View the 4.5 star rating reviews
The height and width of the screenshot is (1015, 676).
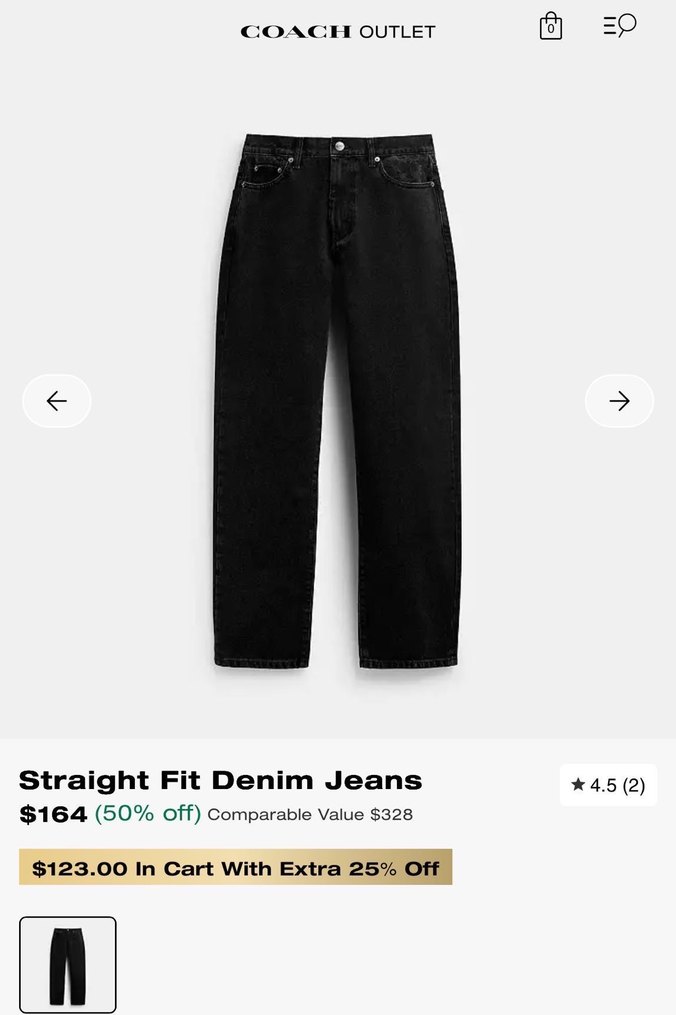point(608,785)
